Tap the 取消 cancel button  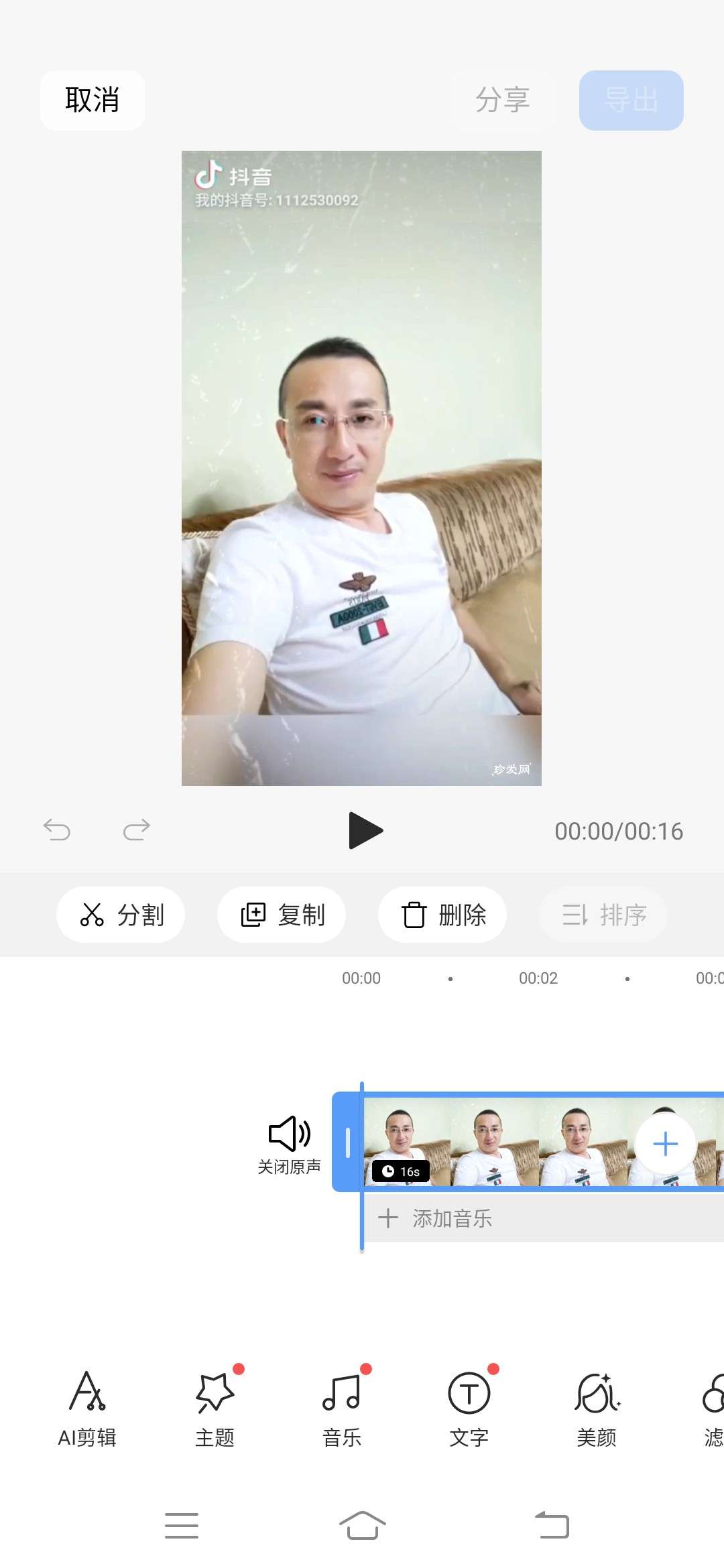tap(93, 101)
